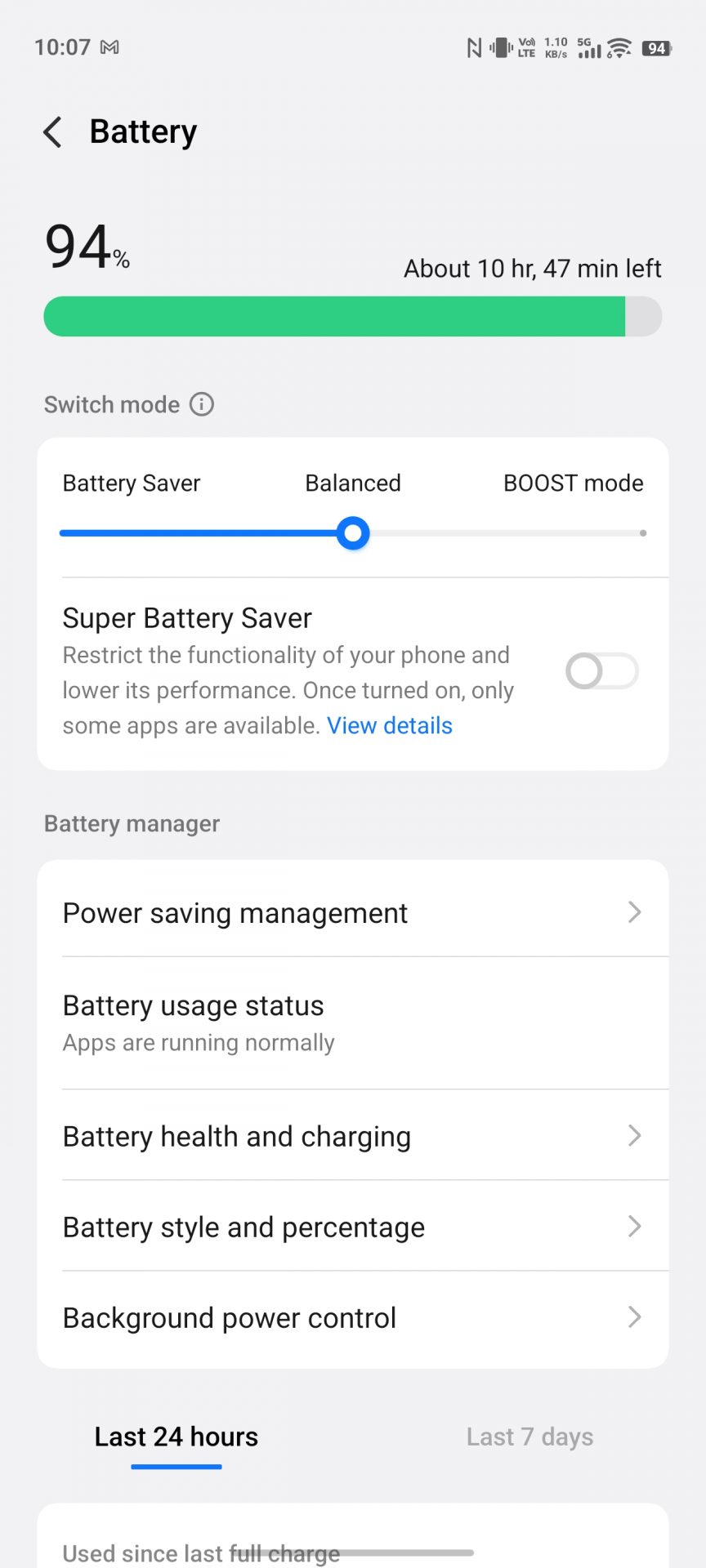Set the mode slider to BOOST mode
Image resolution: width=706 pixels, height=1568 pixels.
642,533
